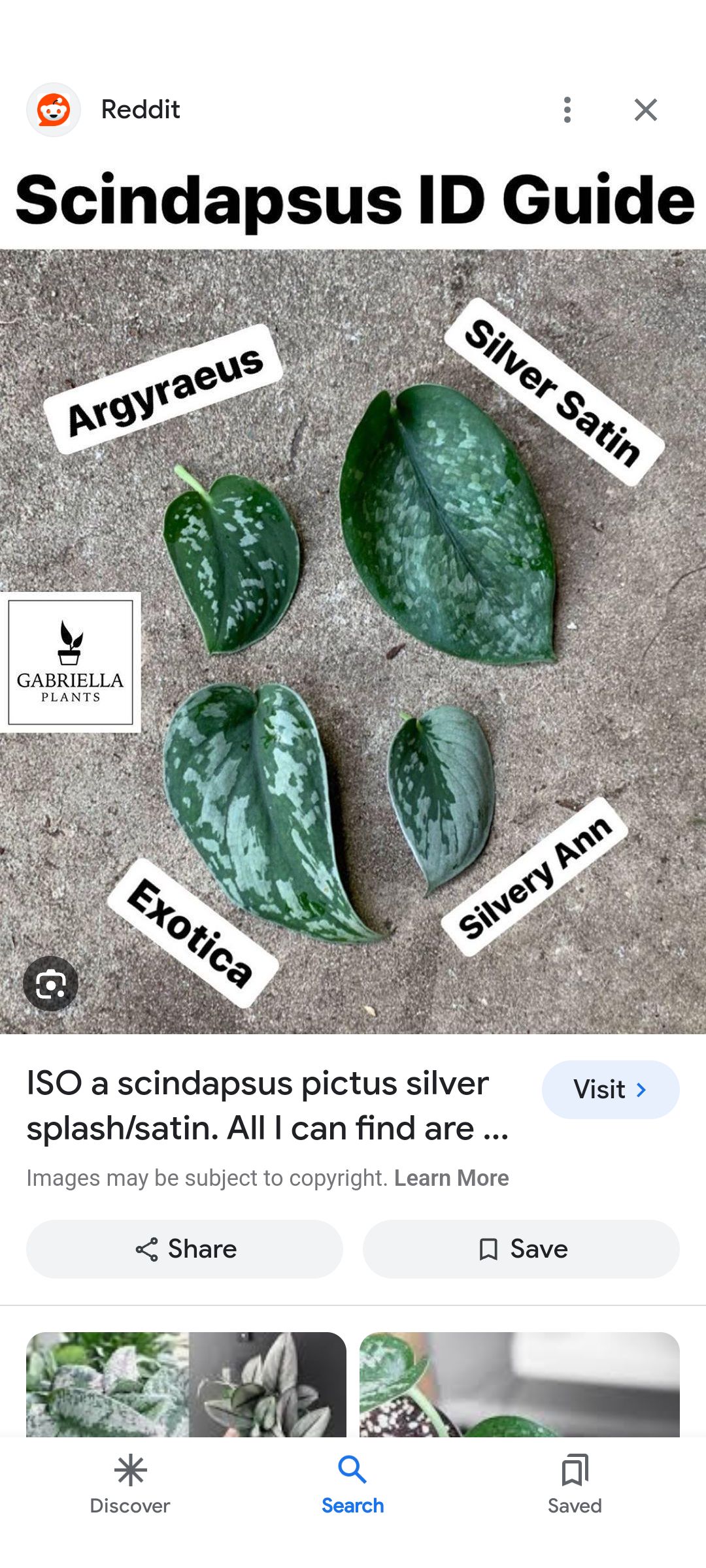Go to the Search tab

352,1484
